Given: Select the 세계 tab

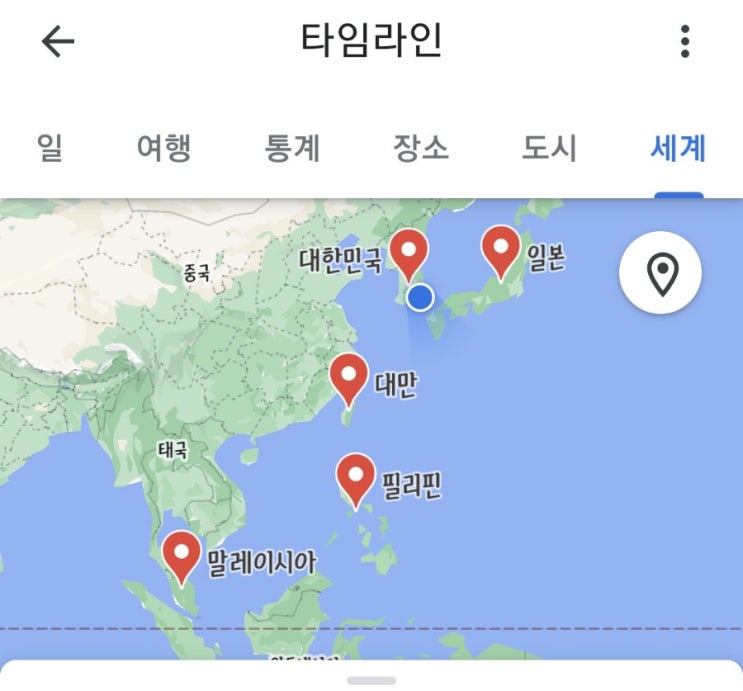Looking at the screenshot, I should [x=678, y=148].
